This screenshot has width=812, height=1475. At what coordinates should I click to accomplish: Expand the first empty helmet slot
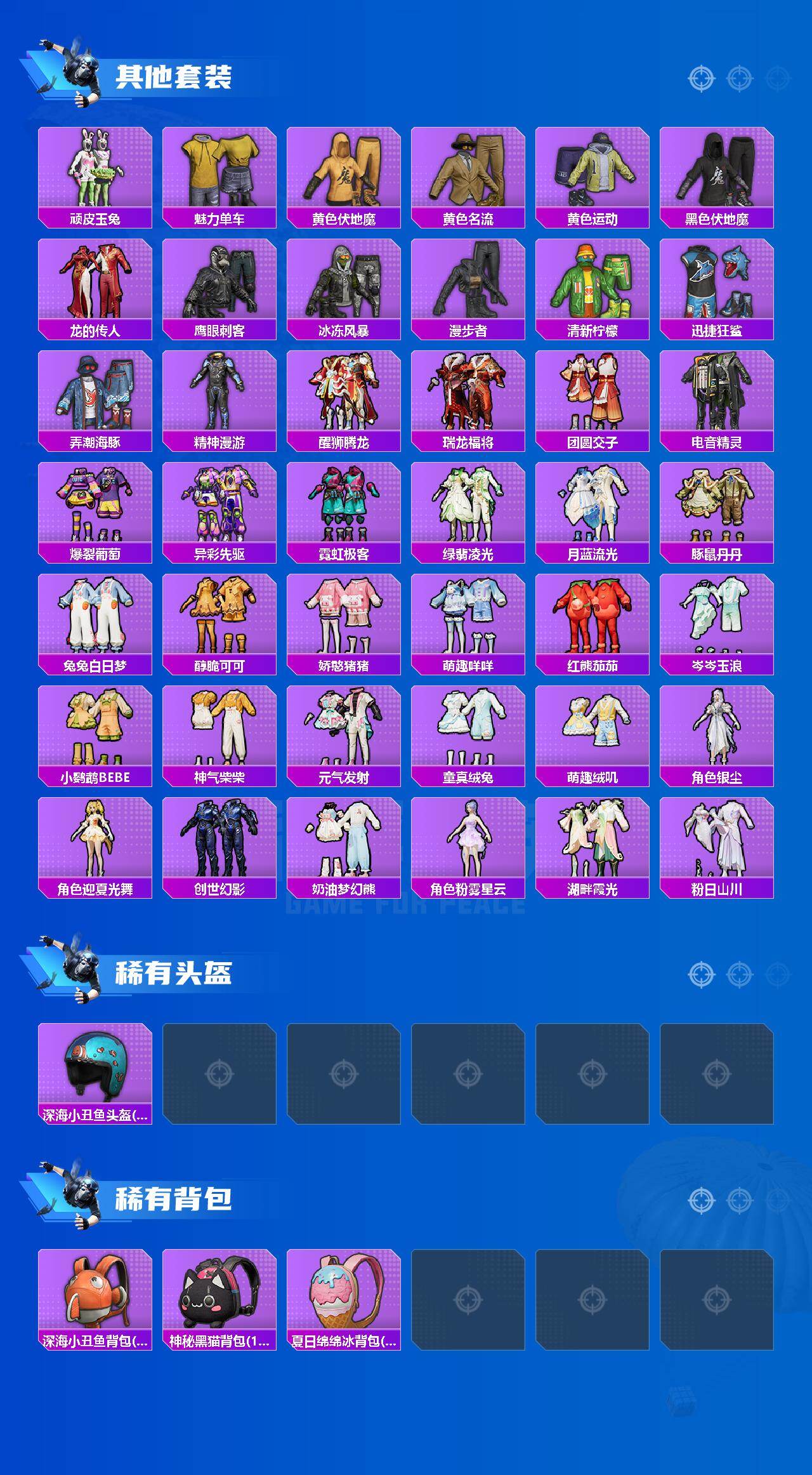[219, 1073]
